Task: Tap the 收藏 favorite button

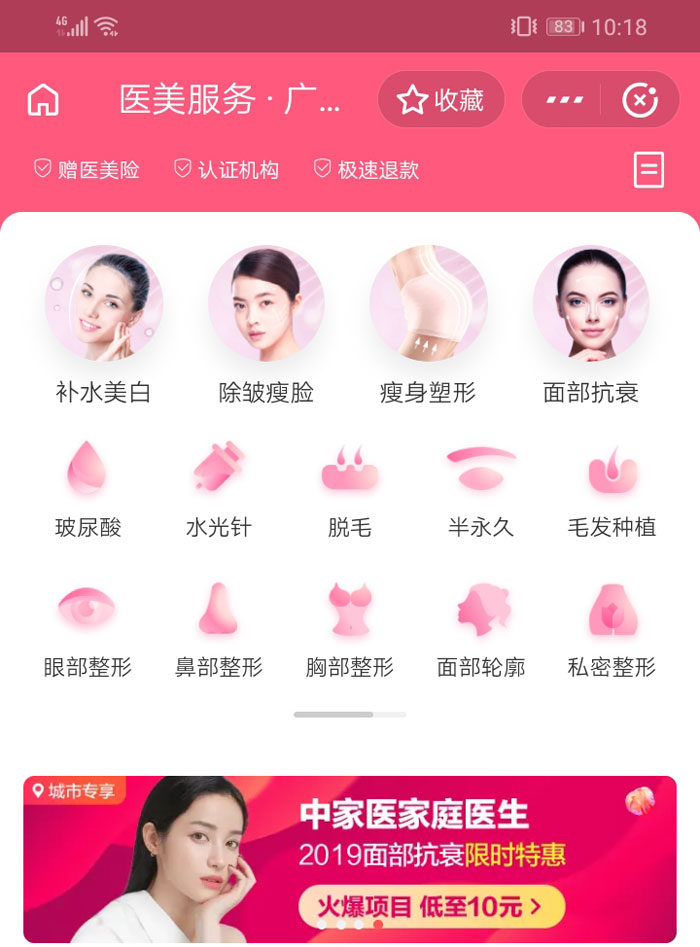Action: point(441,100)
